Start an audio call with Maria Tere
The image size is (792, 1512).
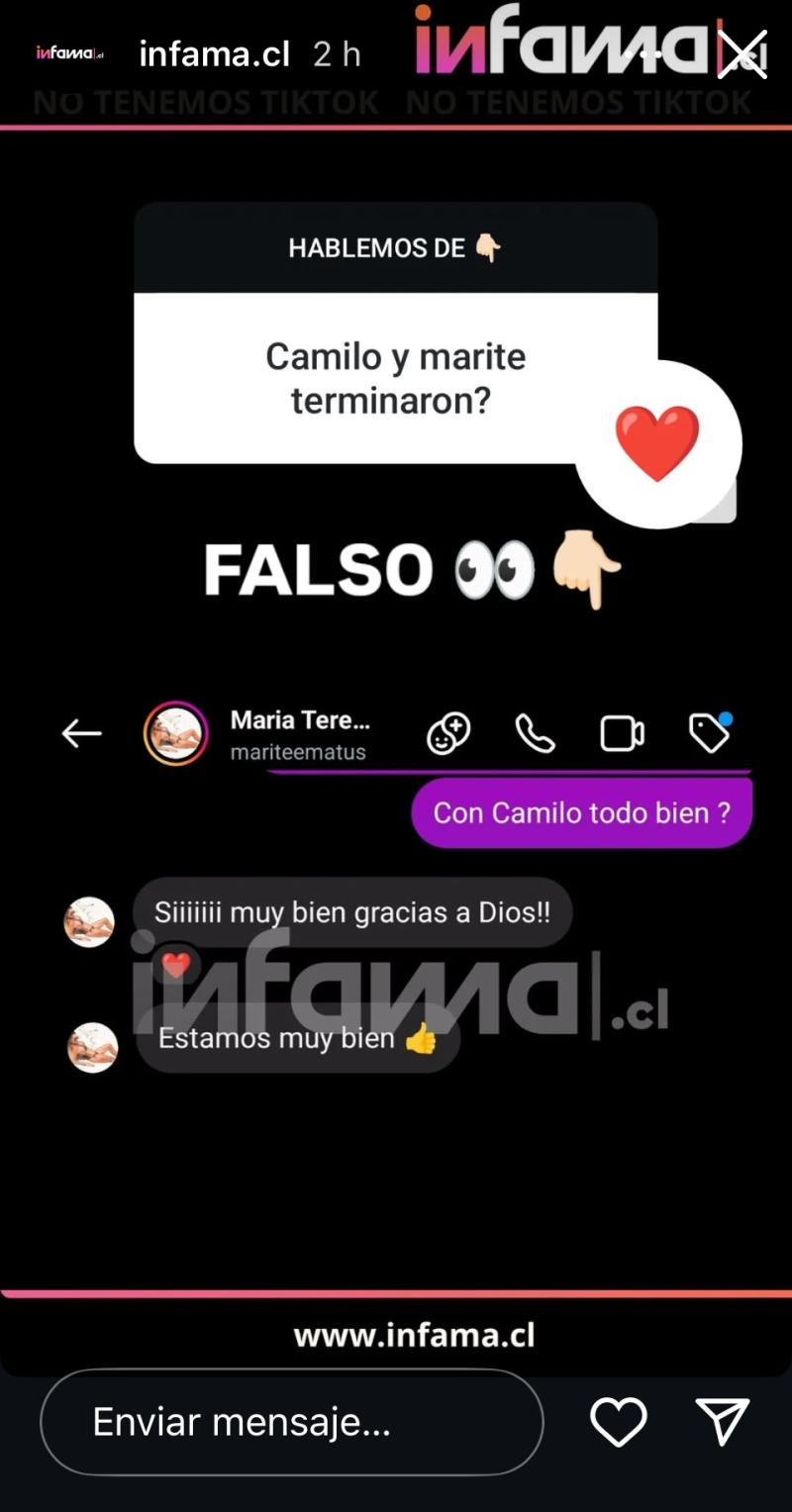pyautogui.click(x=535, y=733)
